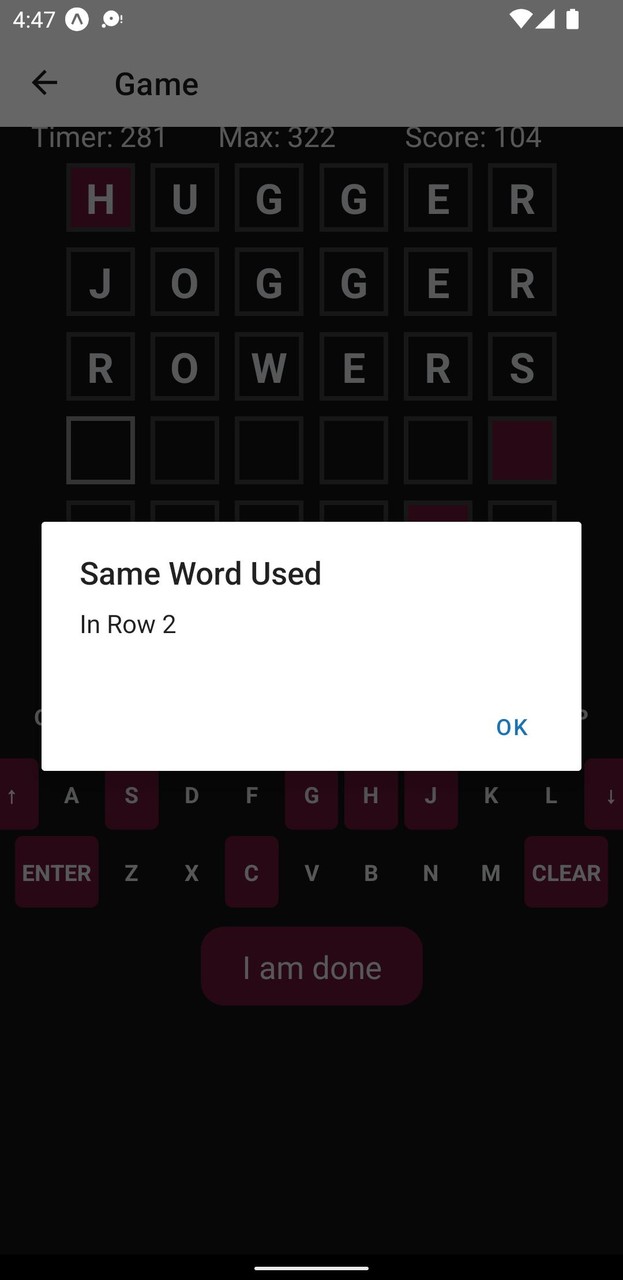The height and width of the screenshot is (1280, 623).
Task: Type the letter N key
Action: pos(430,873)
